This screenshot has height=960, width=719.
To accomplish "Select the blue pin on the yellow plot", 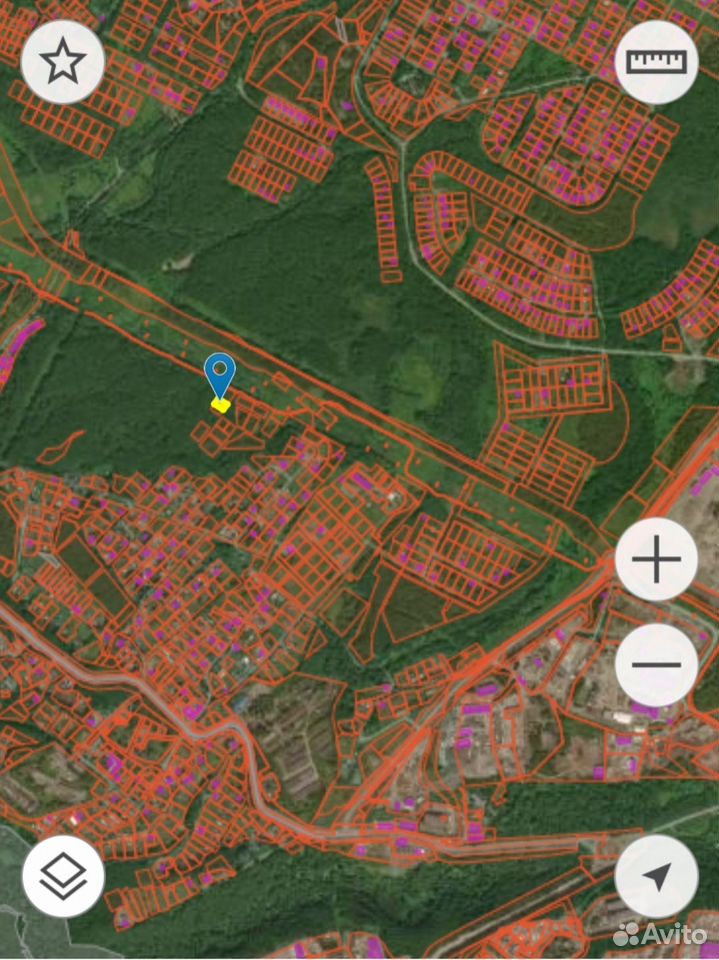I will pos(220,376).
